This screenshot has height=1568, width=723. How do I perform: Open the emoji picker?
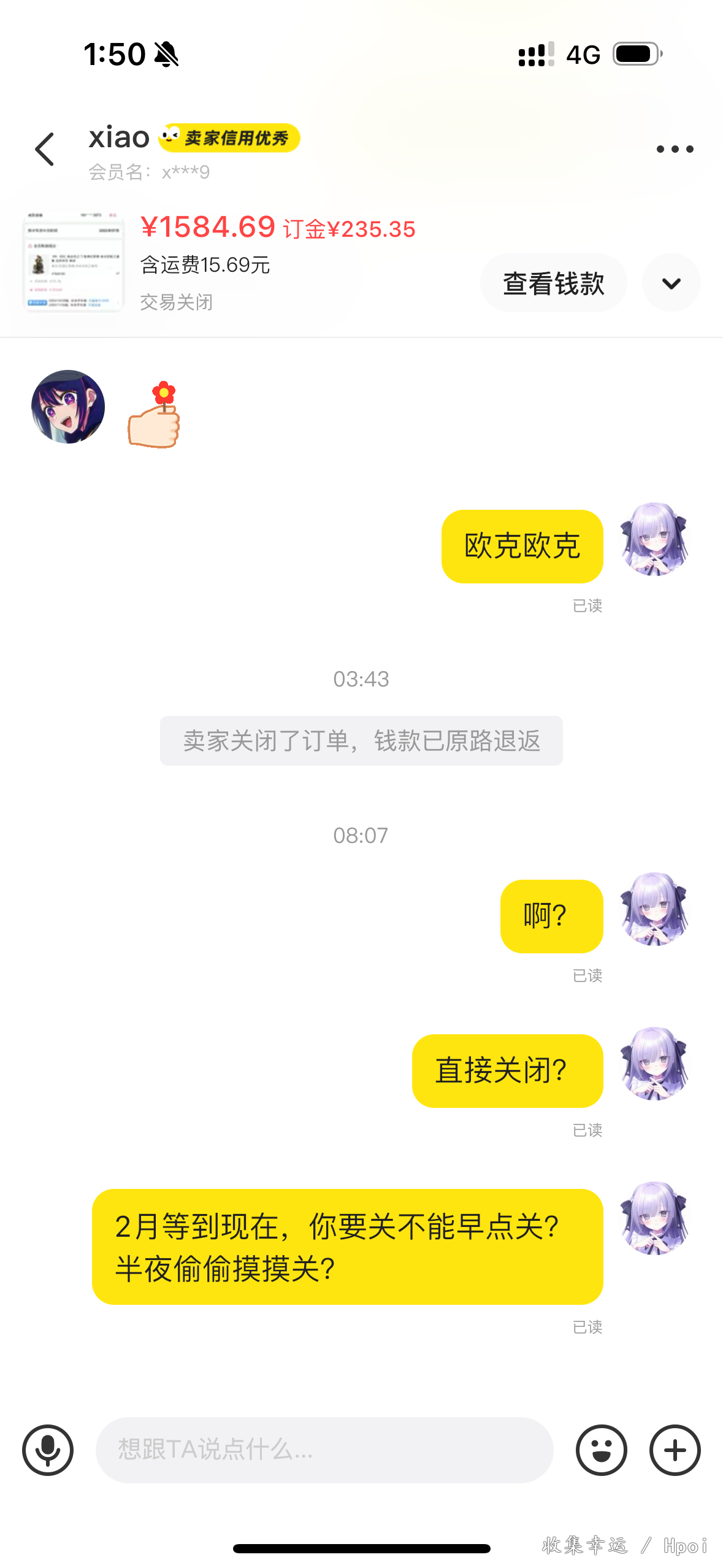[602, 1450]
